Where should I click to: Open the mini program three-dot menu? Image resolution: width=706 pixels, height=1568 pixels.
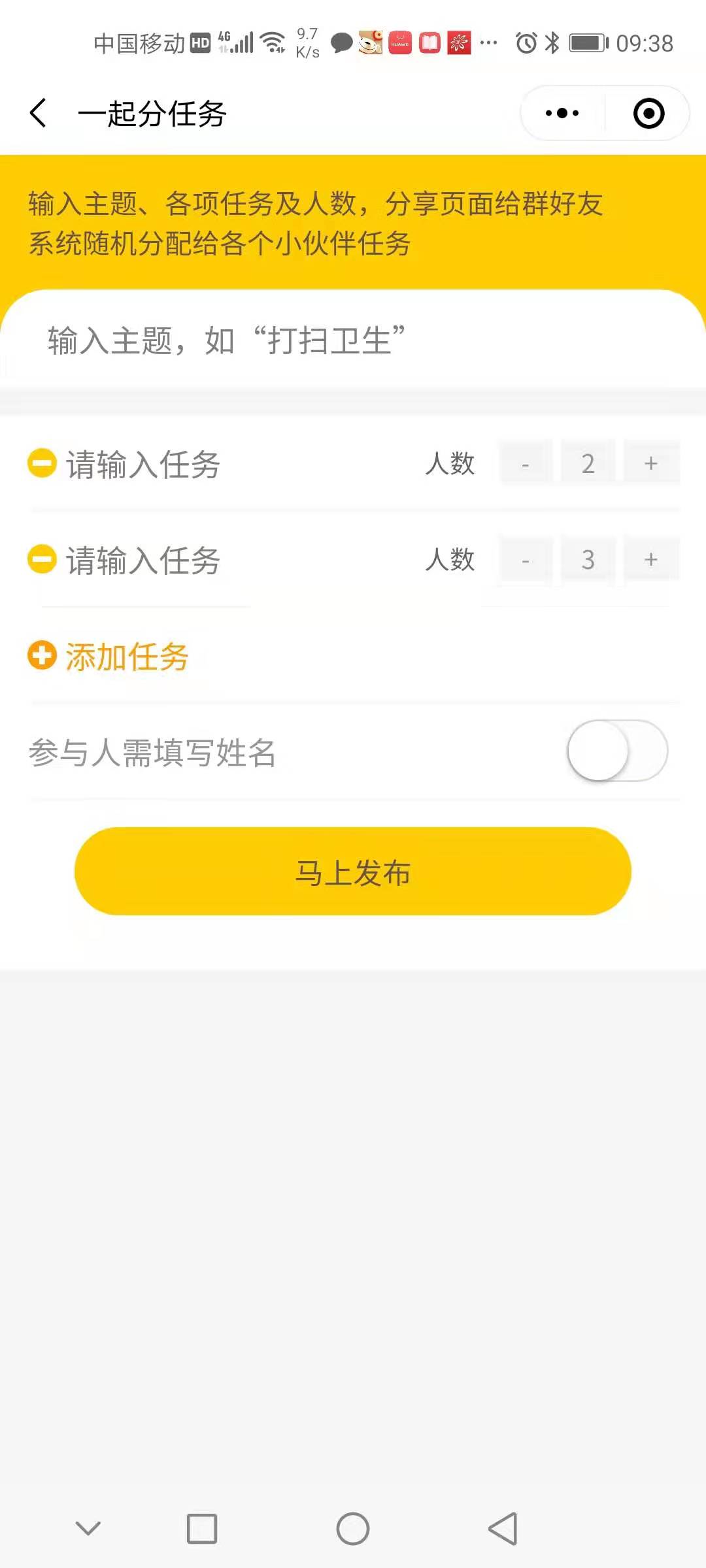pyautogui.click(x=562, y=113)
